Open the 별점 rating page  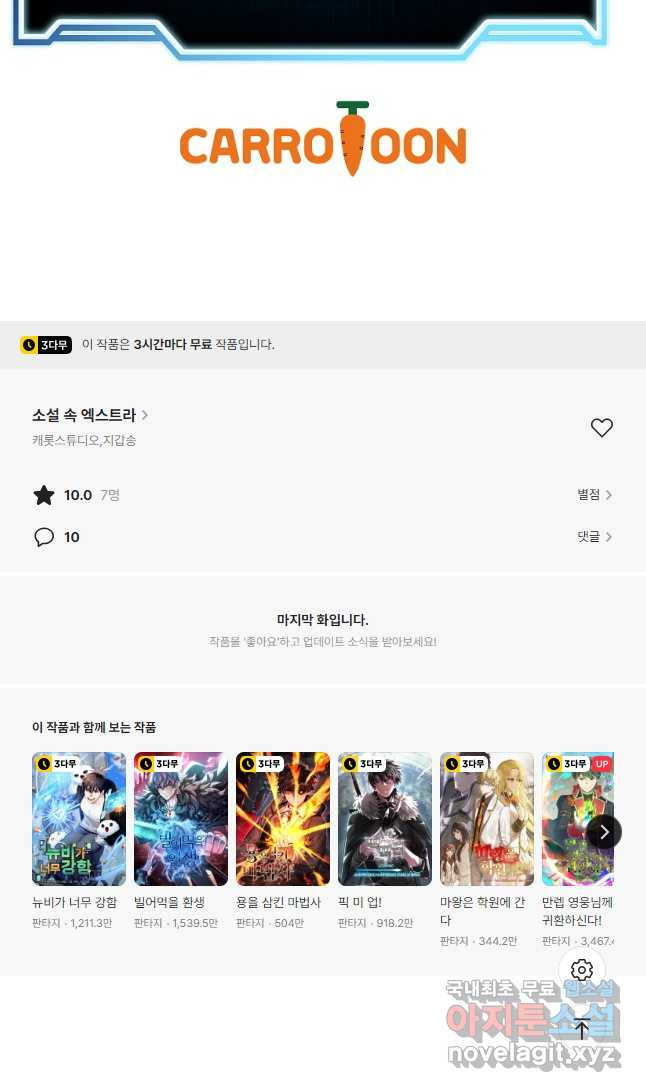tap(594, 495)
